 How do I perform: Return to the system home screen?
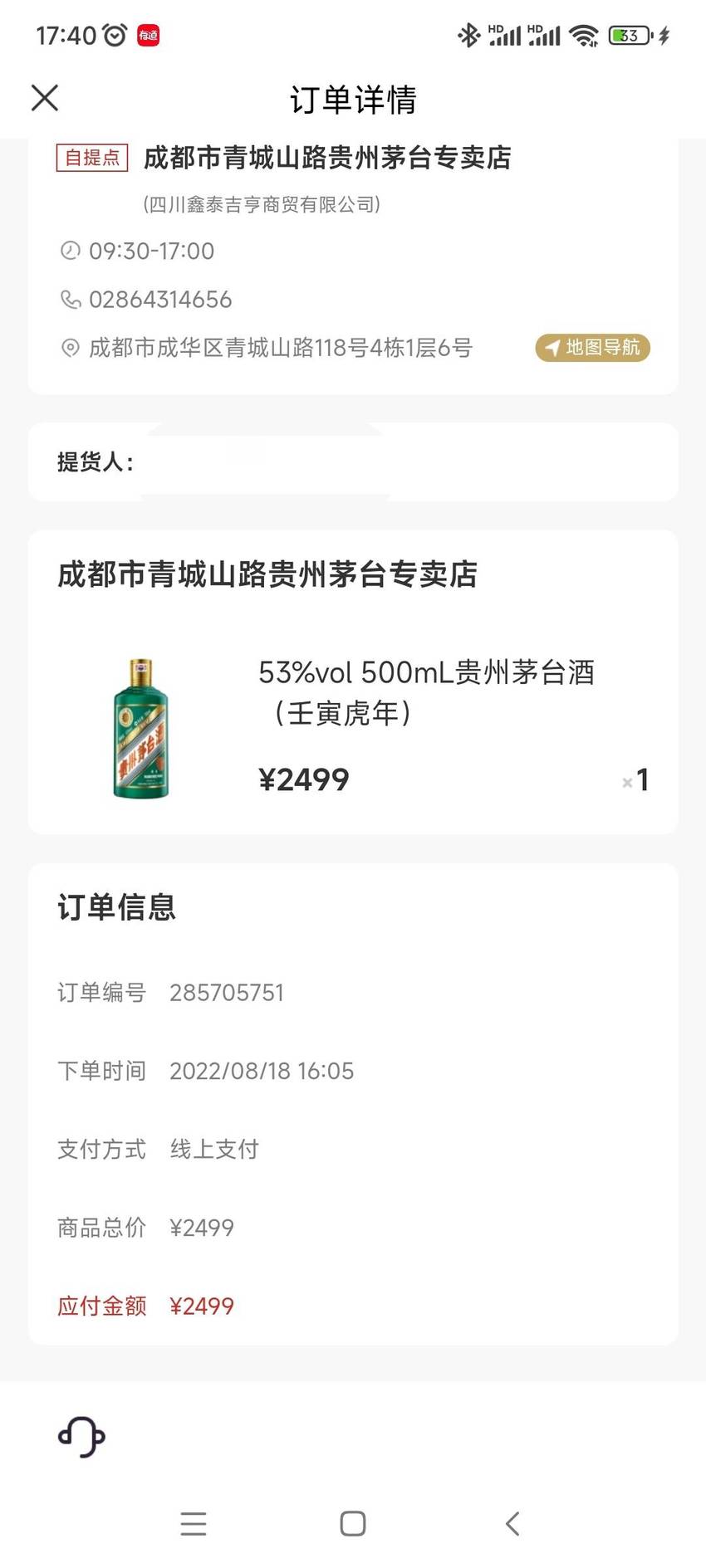coord(353,1523)
